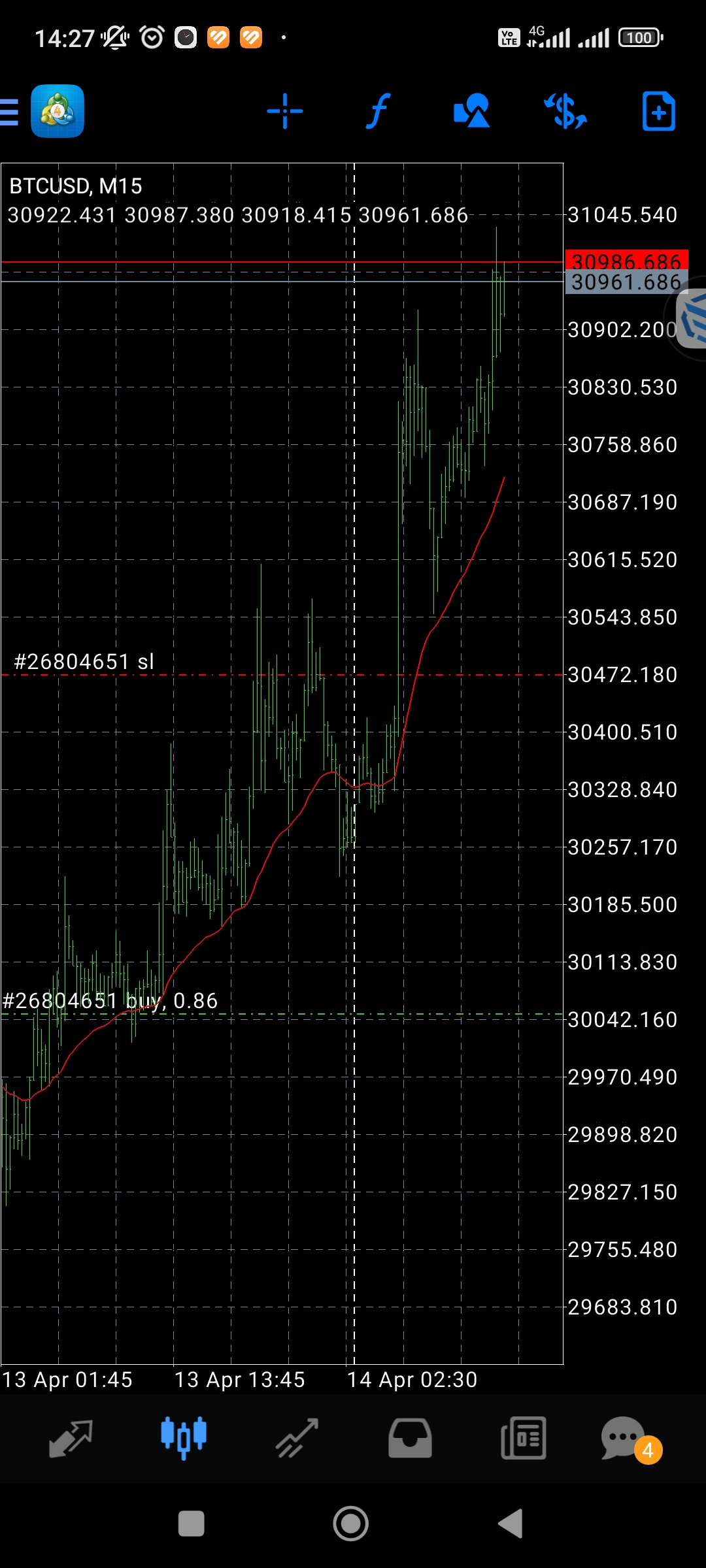Image resolution: width=706 pixels, height=1568 pixels.
Task: Open the indicators list
Action: (x=378, y=112)
